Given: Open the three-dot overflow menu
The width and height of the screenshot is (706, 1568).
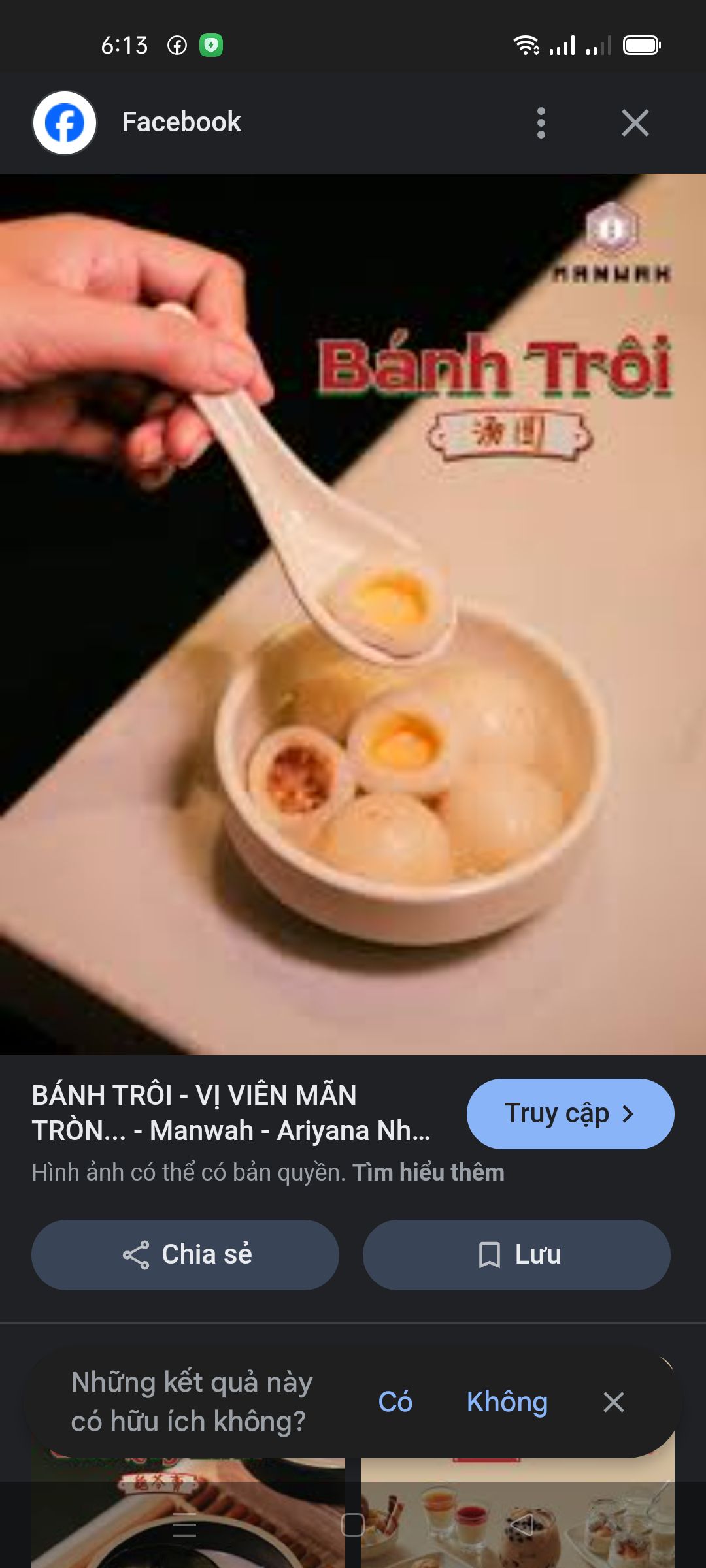Looking at the screenshot, I should tap(541, 123).
